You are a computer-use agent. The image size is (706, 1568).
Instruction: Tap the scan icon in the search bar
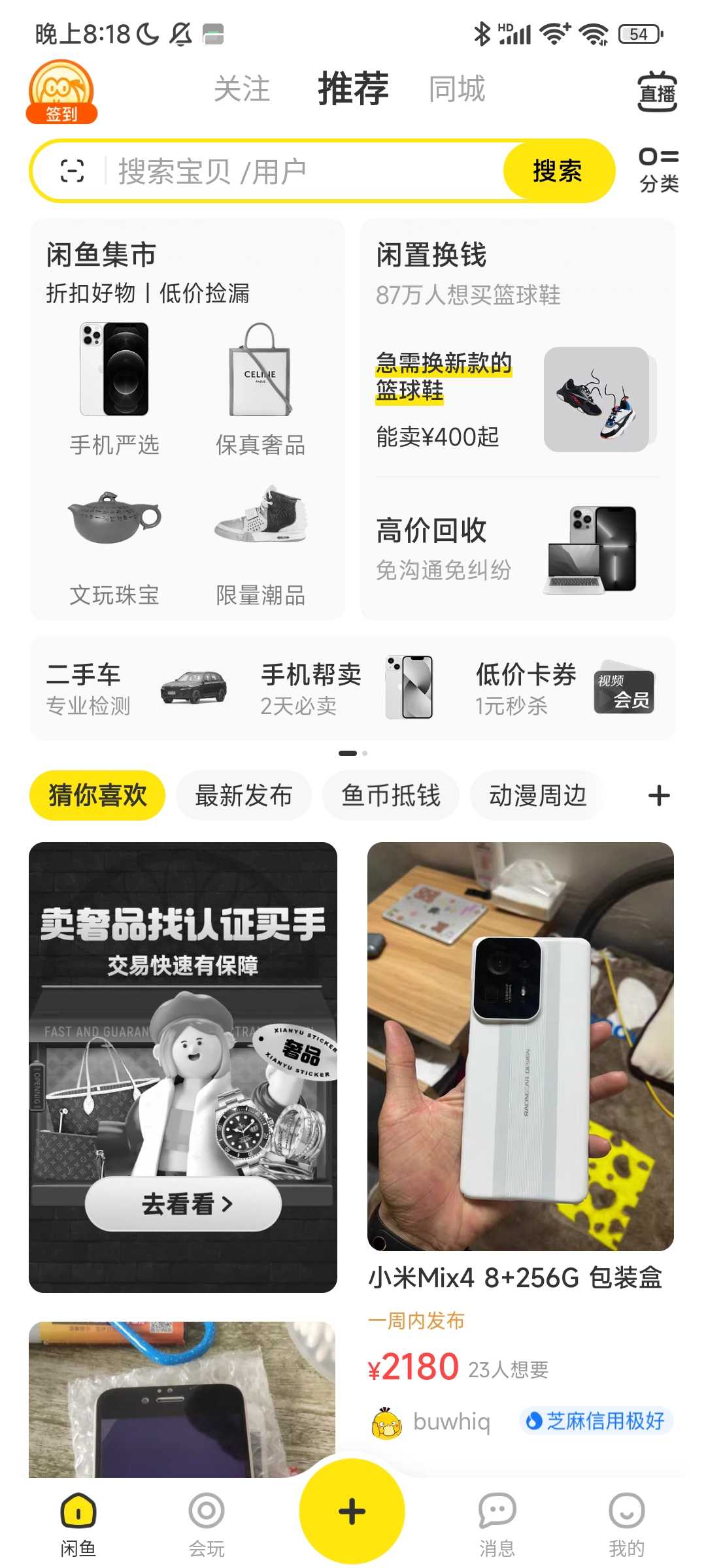tap(72, 171)
